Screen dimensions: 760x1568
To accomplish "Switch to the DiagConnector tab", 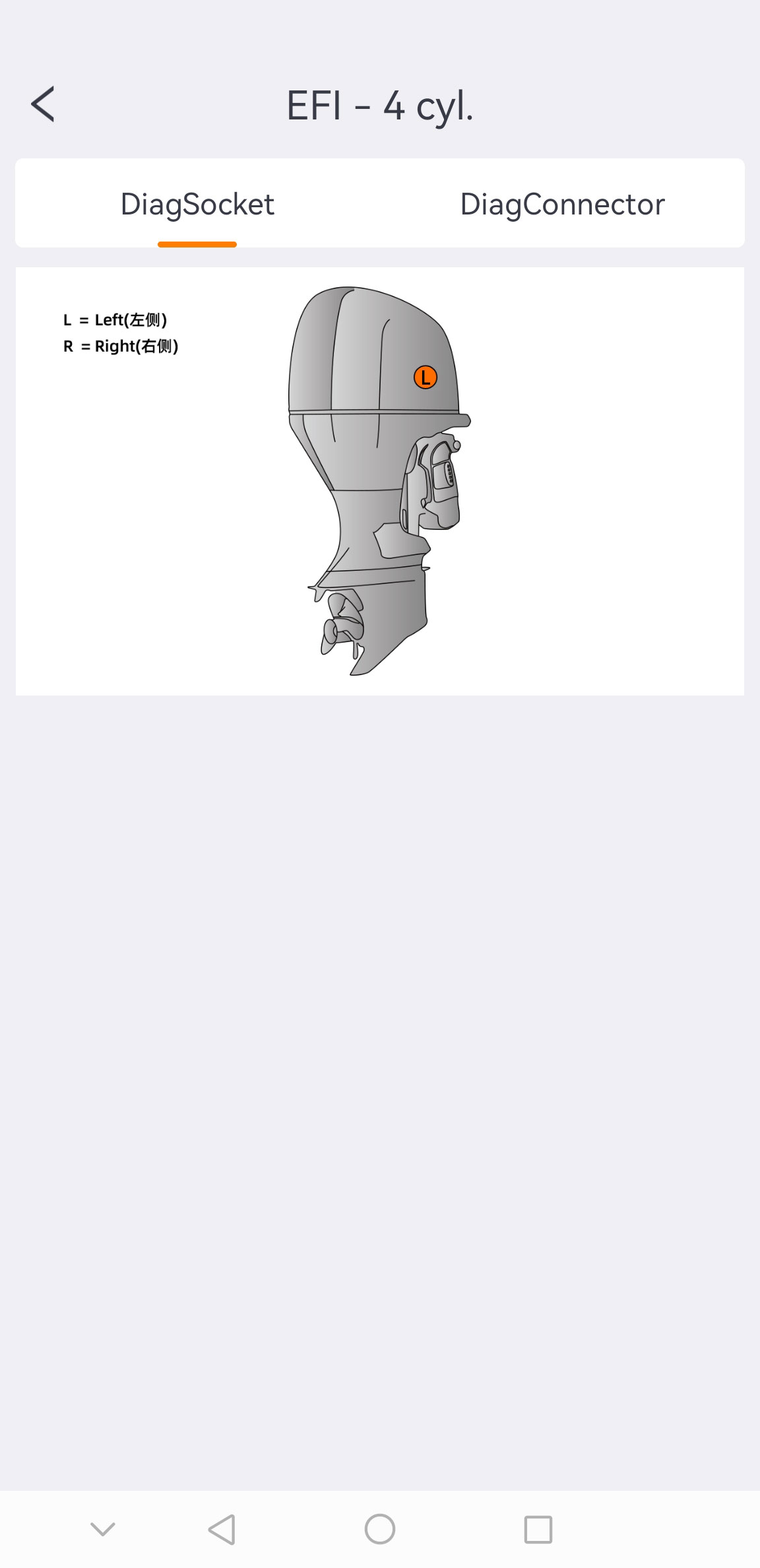I will click(562, 204).
